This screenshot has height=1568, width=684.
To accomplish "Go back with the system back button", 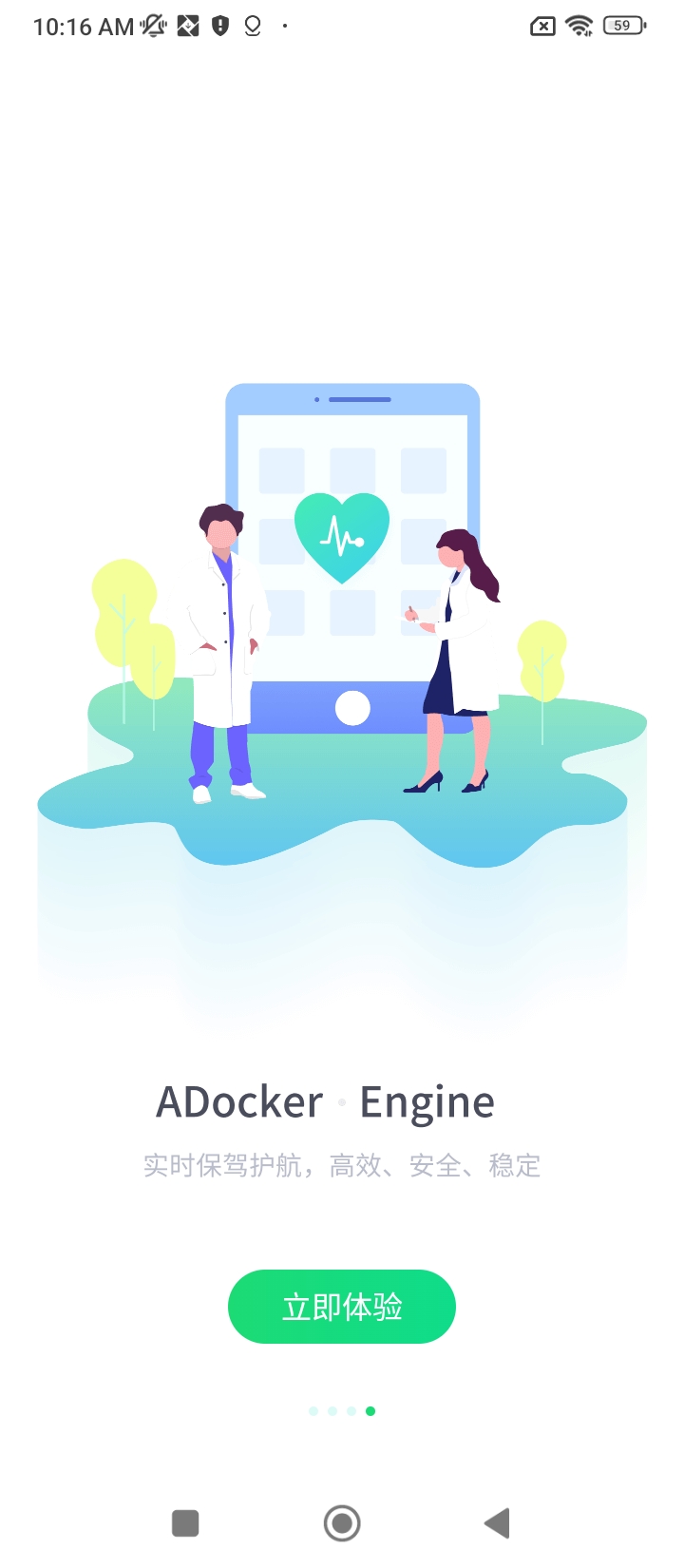I will [497, 1523].
